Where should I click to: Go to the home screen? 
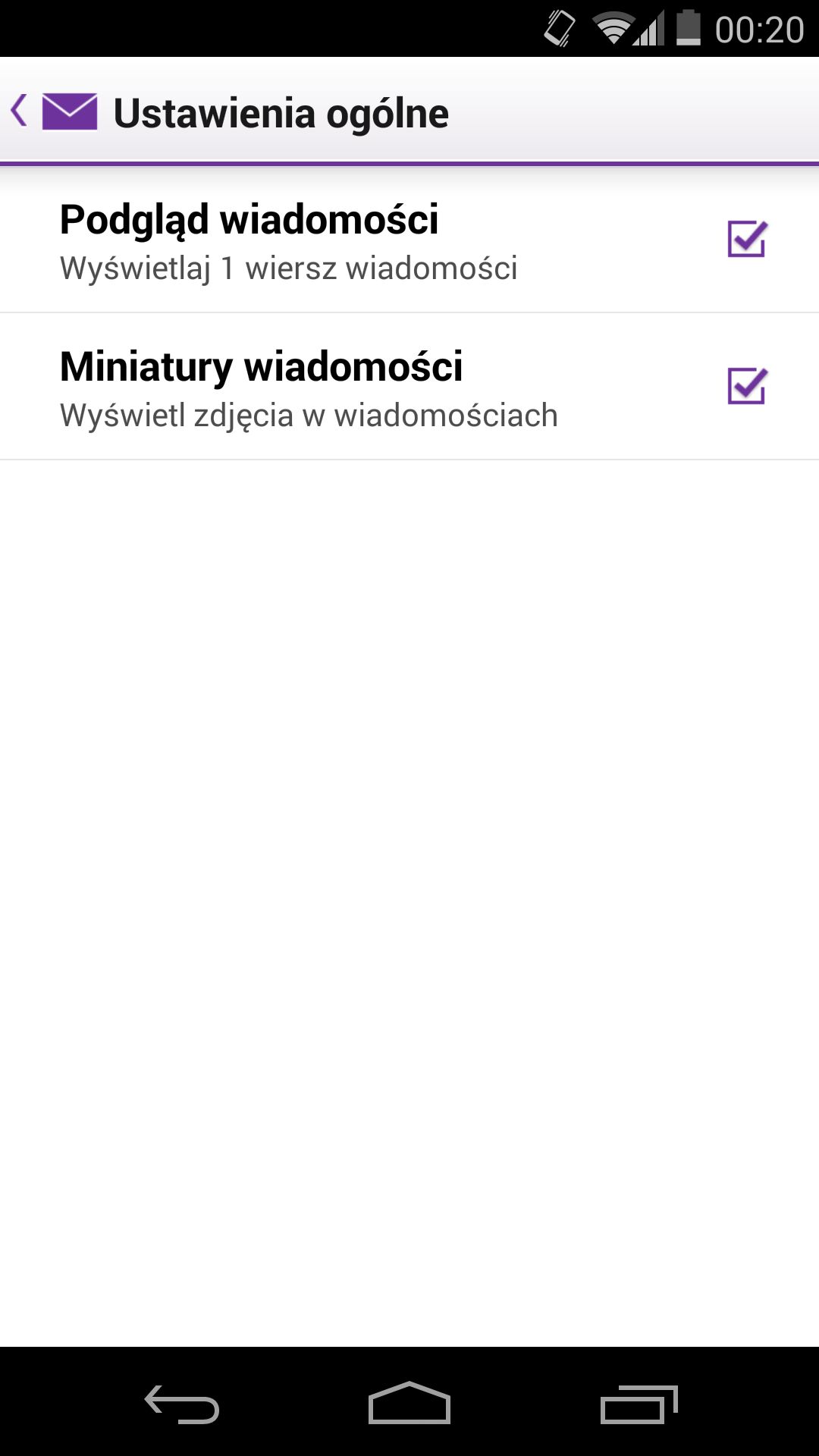coord(409,1403)
